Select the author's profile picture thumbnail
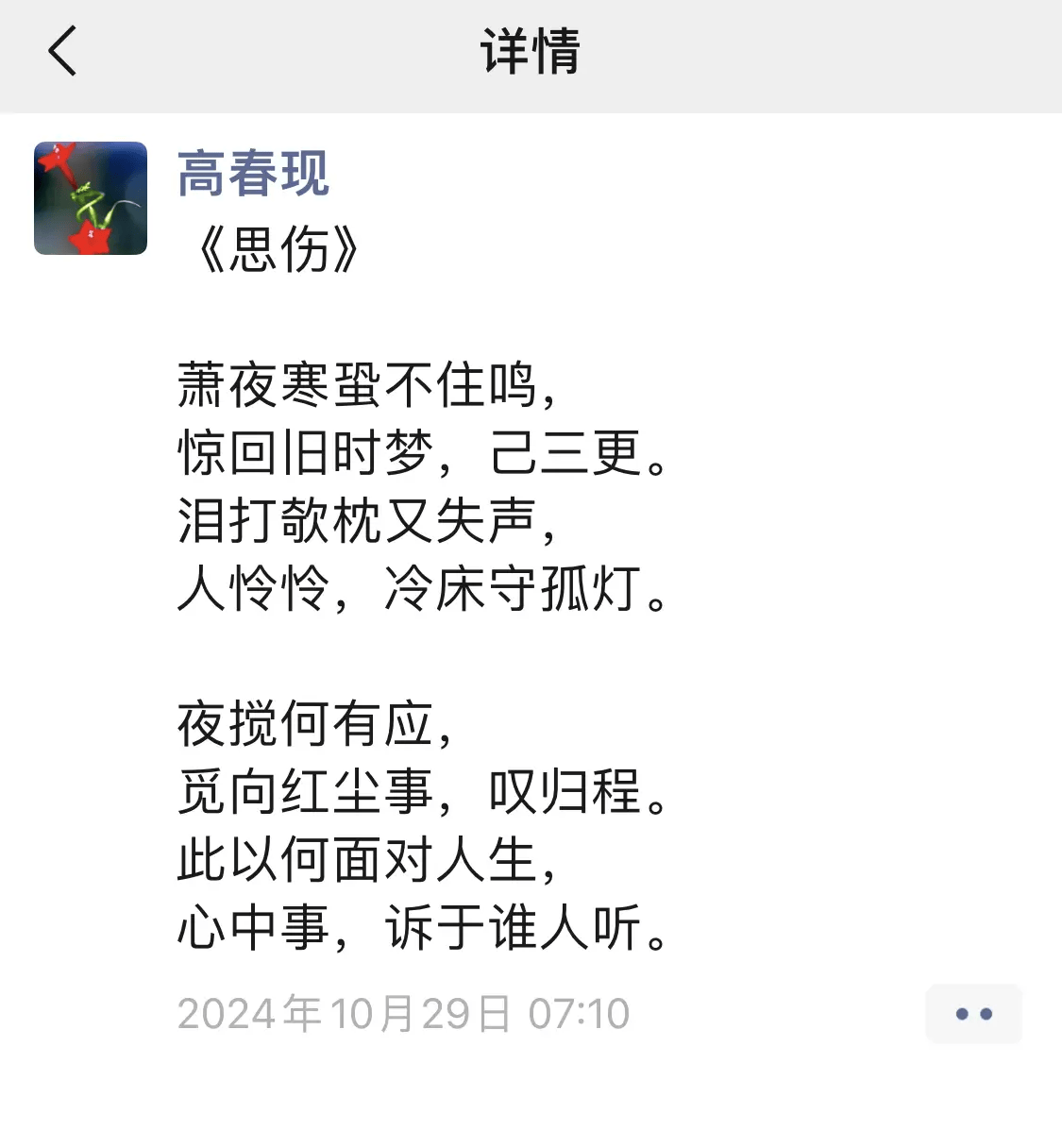The height and width of the screenshot is (1148, 1062). coord(90,198)
